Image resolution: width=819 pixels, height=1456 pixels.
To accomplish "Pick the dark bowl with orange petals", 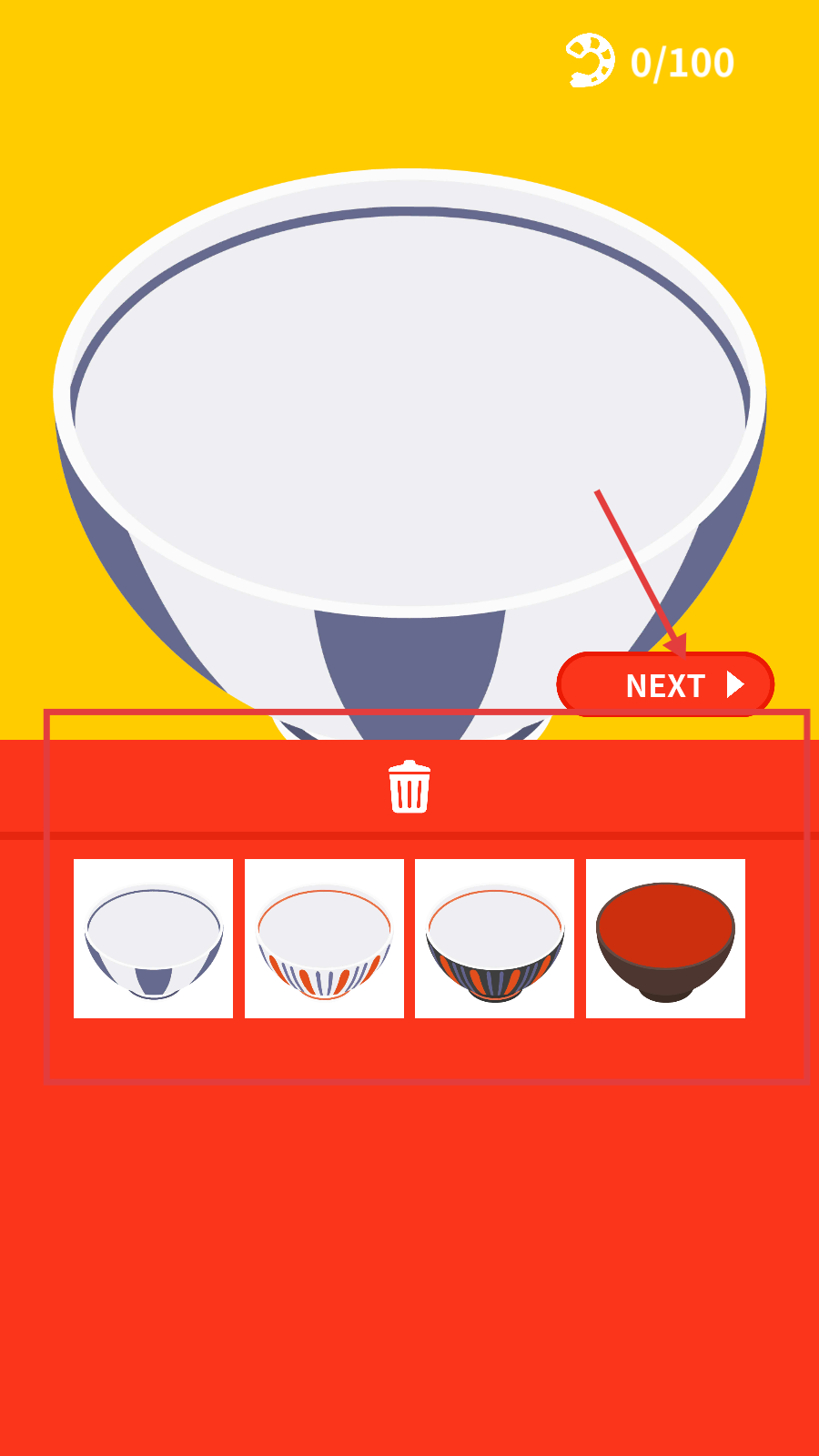I will [494, 938].
